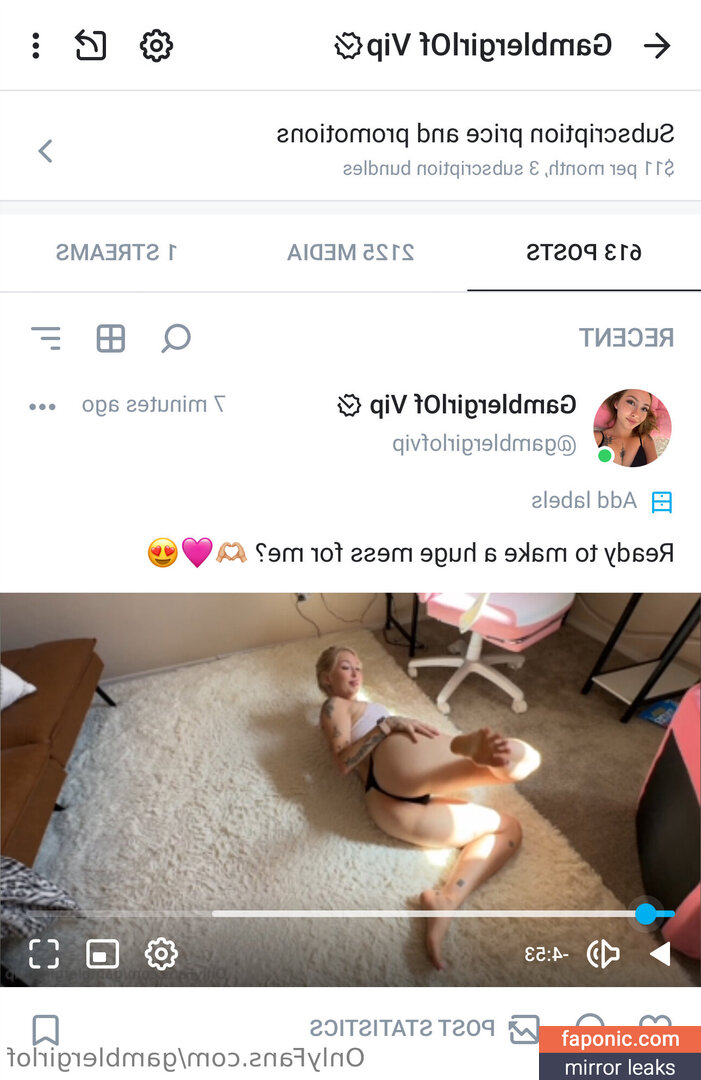
Task: Mute the video sound
Action: coord(603,954)
